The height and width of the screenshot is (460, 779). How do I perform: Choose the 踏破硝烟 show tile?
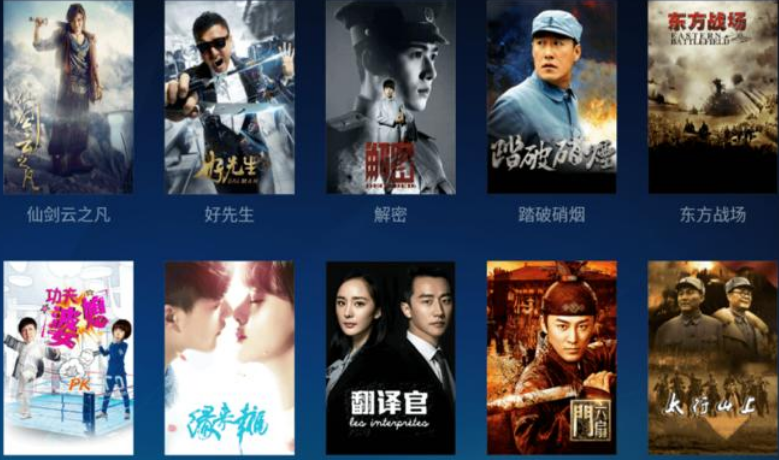pos(551,97)
